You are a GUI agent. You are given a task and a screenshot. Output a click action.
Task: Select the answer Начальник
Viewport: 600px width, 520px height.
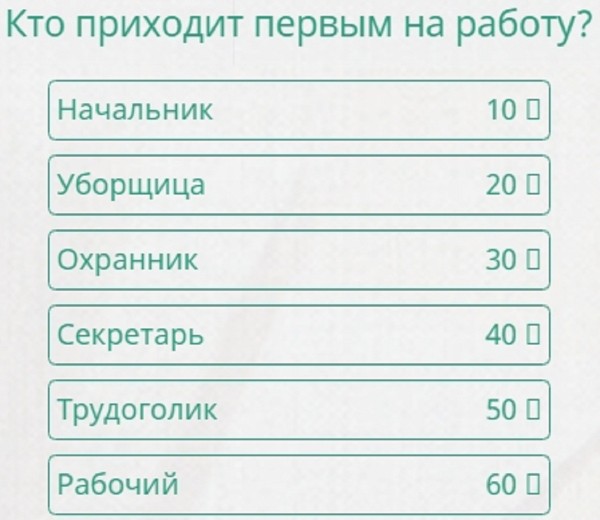[x=299, y=110]
